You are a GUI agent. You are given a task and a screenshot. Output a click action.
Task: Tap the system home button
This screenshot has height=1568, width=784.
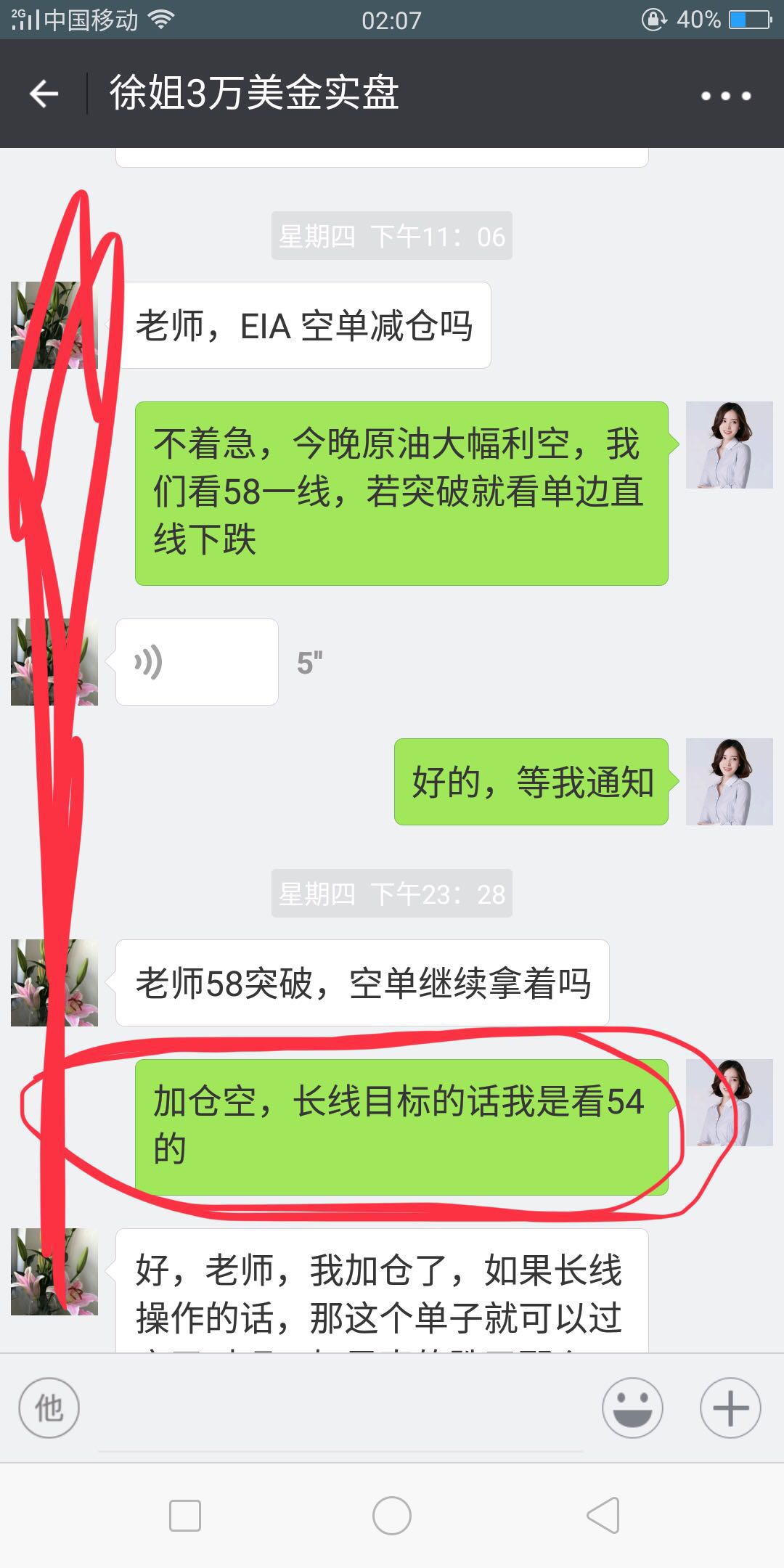[392, 1516]
